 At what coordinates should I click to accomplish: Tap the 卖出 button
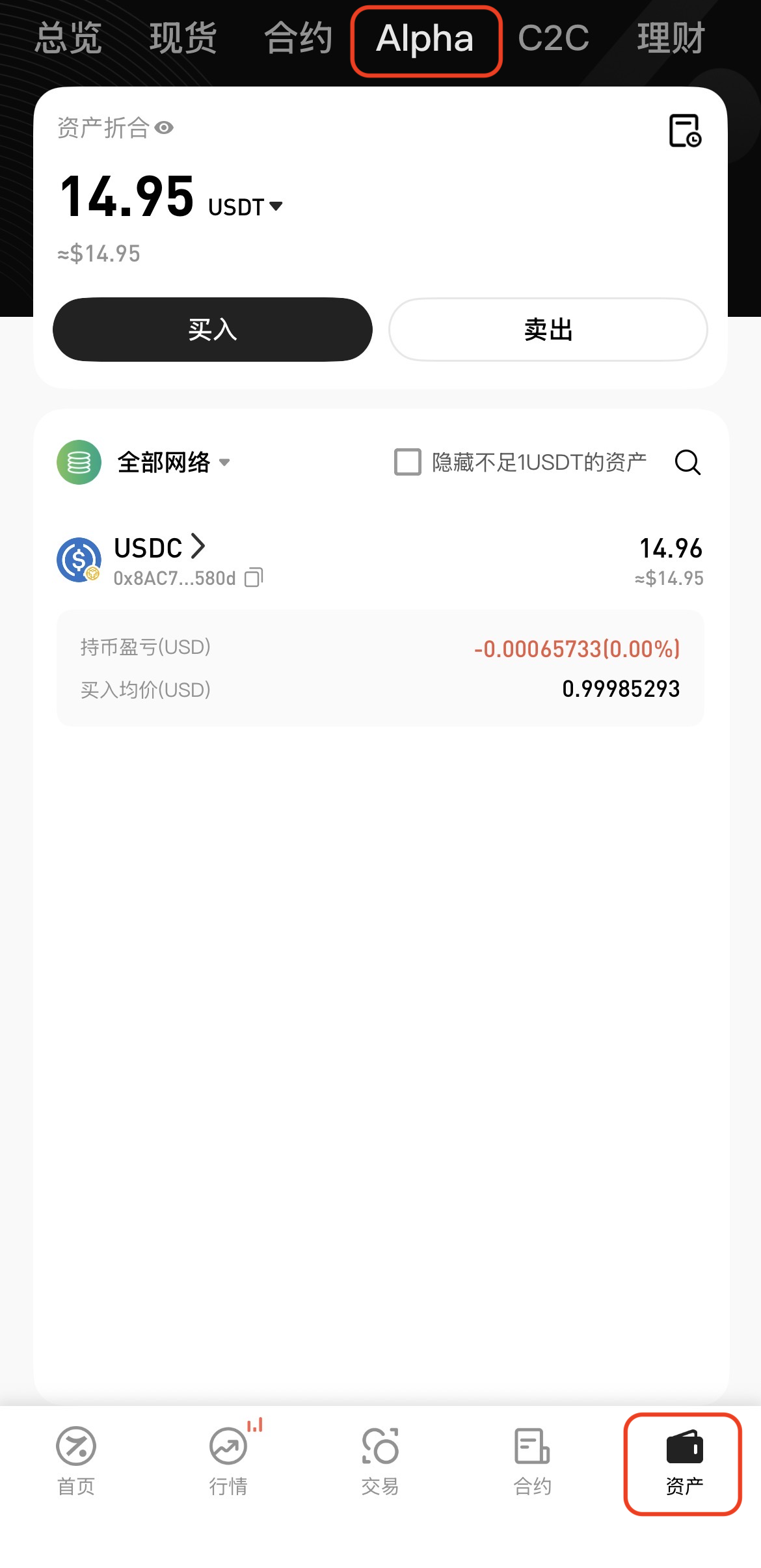(548, 329)
